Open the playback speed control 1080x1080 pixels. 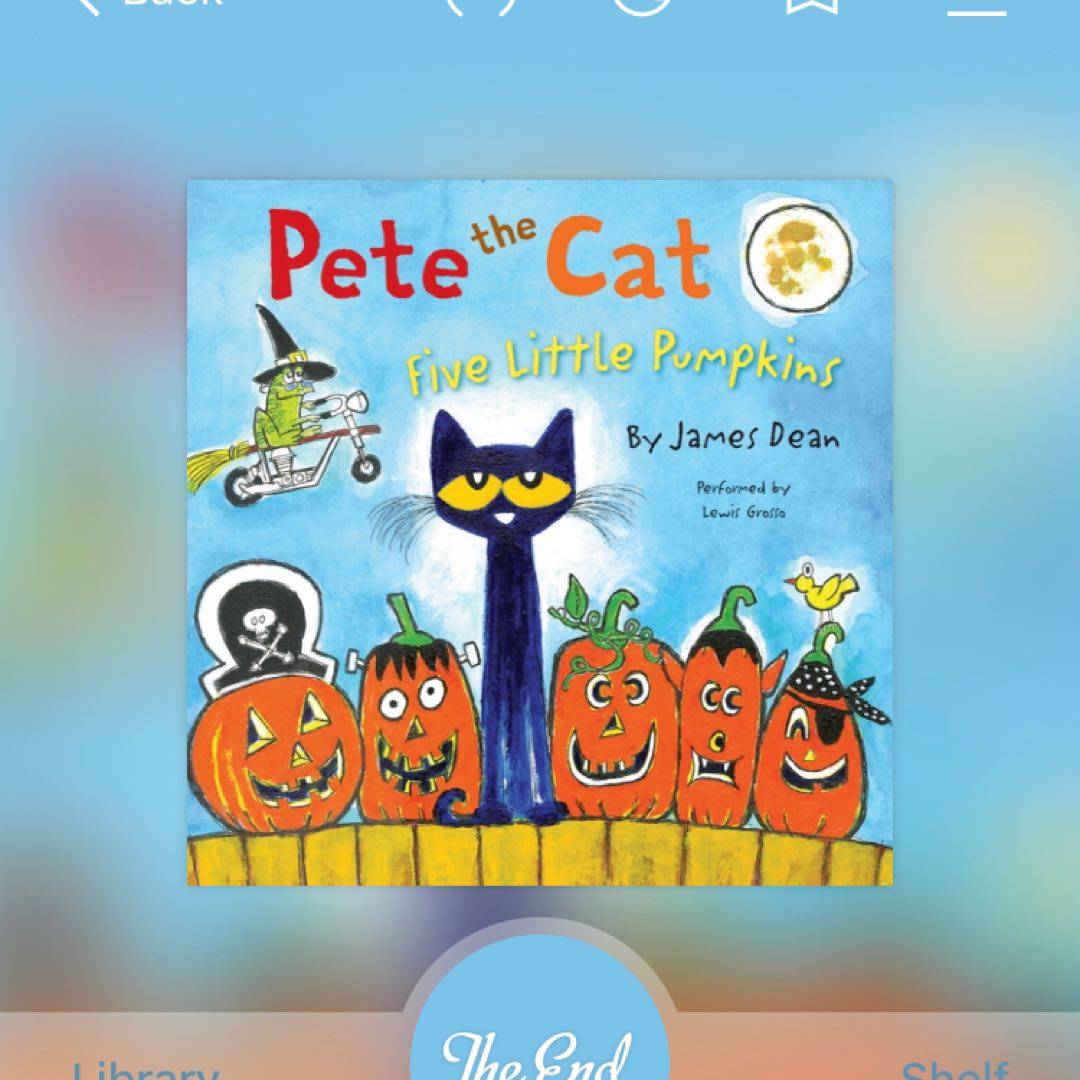coord(480,5)
